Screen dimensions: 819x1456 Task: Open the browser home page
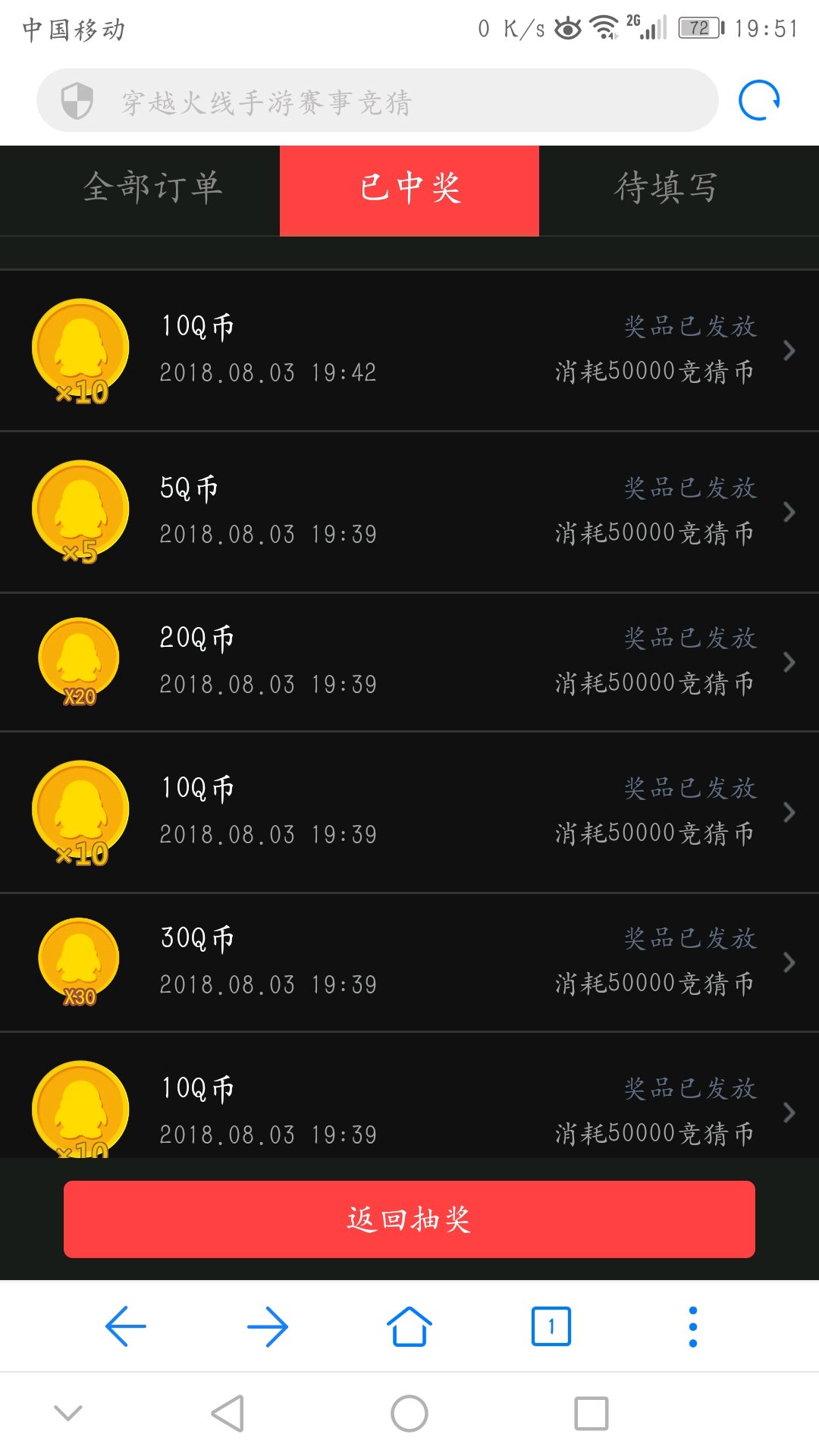pos(409,1326)
